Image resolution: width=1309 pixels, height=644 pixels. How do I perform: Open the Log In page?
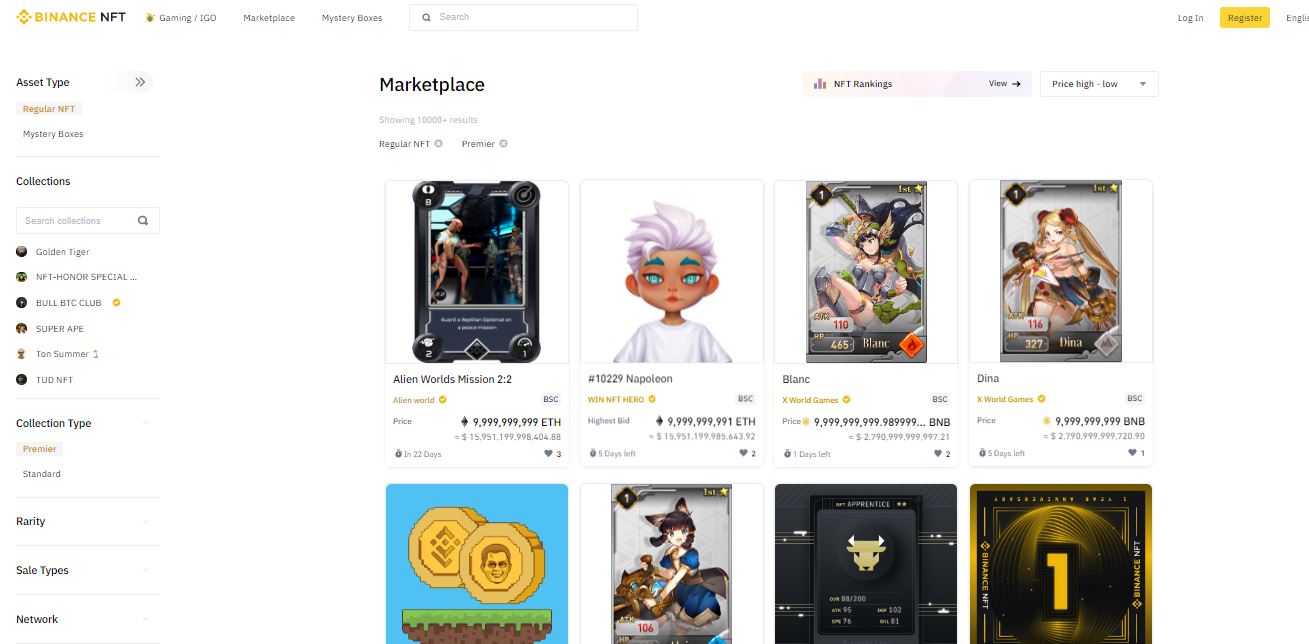tap(1190, 18)
